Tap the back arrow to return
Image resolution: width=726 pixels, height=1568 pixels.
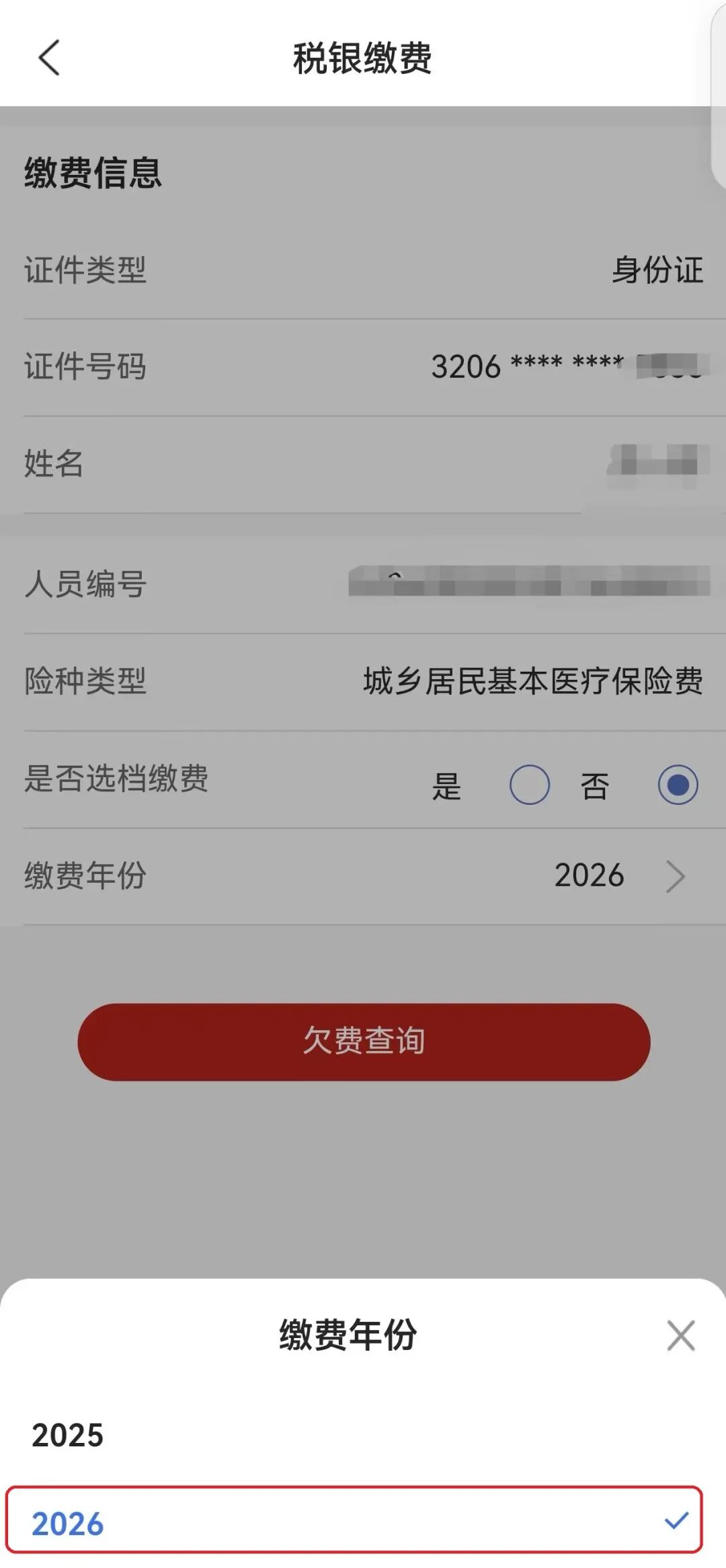47,59
